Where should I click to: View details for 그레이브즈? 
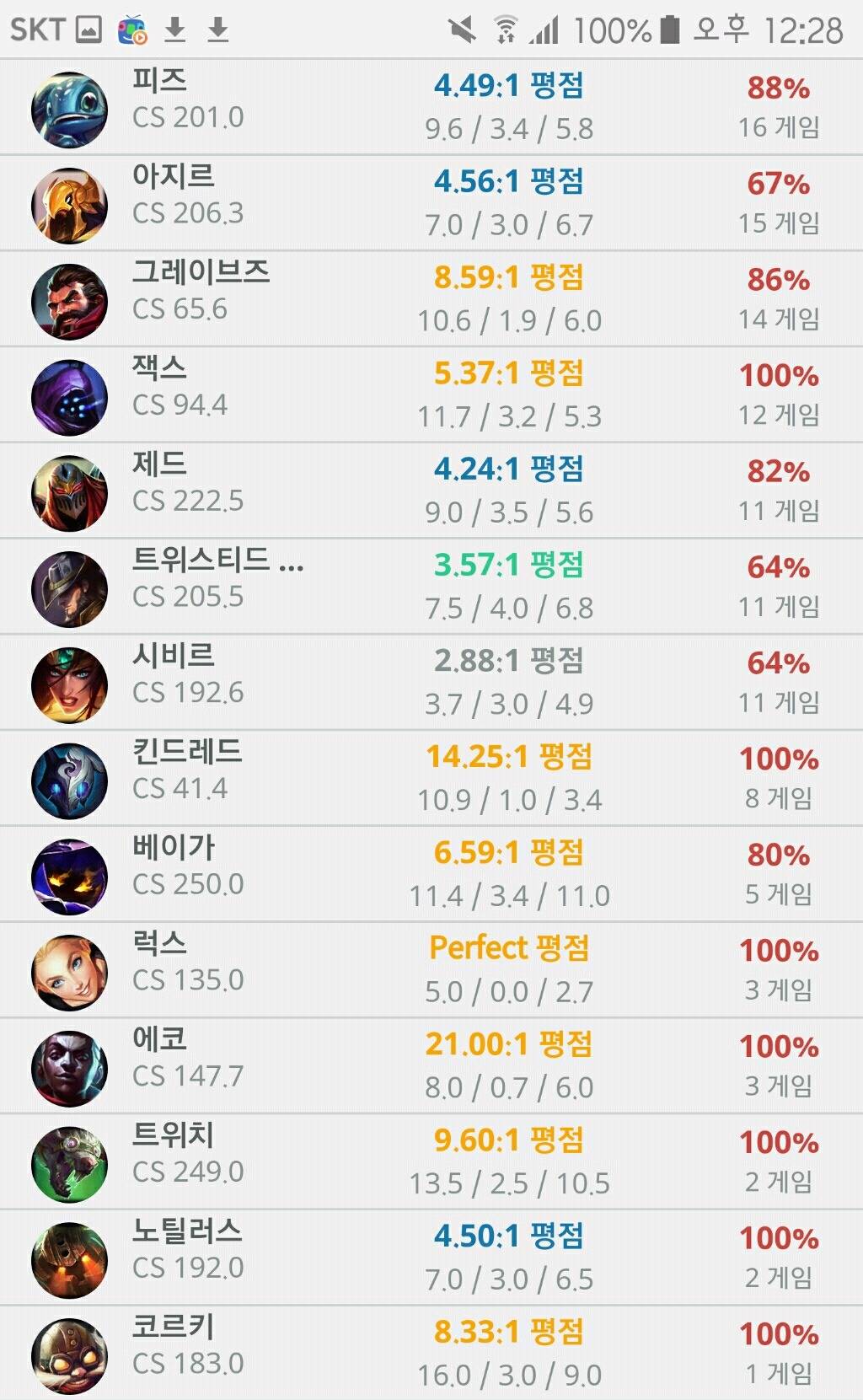coord(431,299)
